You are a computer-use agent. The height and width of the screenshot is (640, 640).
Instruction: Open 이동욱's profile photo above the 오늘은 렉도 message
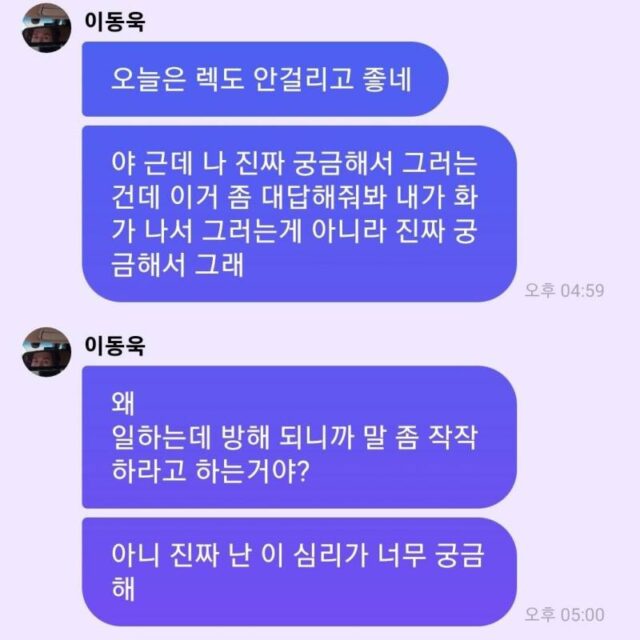[46, 28]
